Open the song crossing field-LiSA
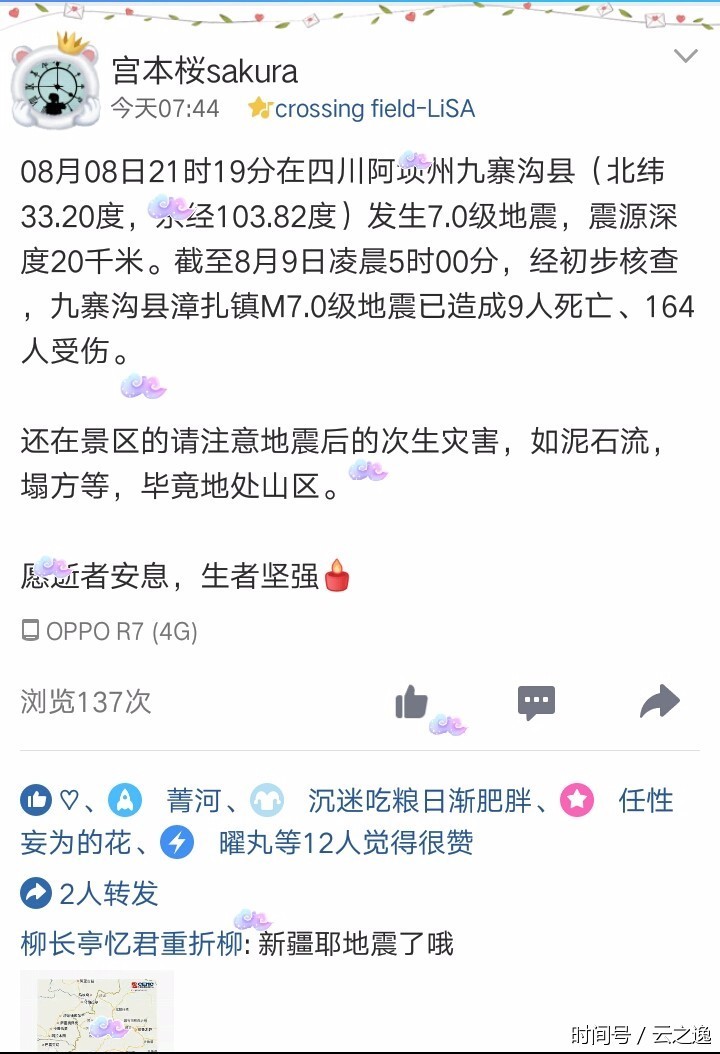 374,108
